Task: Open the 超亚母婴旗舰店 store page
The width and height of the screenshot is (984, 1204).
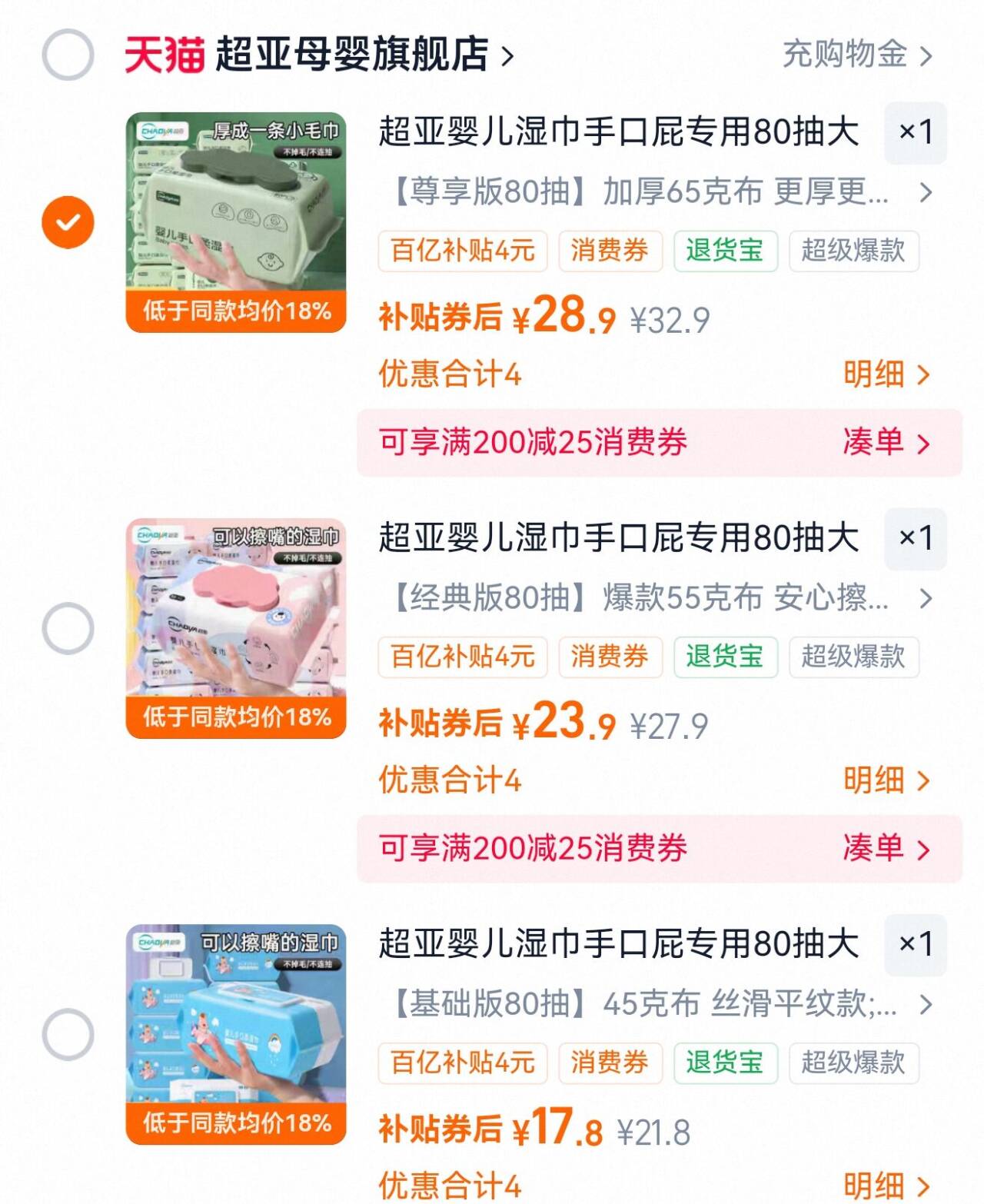Action: 319,55
